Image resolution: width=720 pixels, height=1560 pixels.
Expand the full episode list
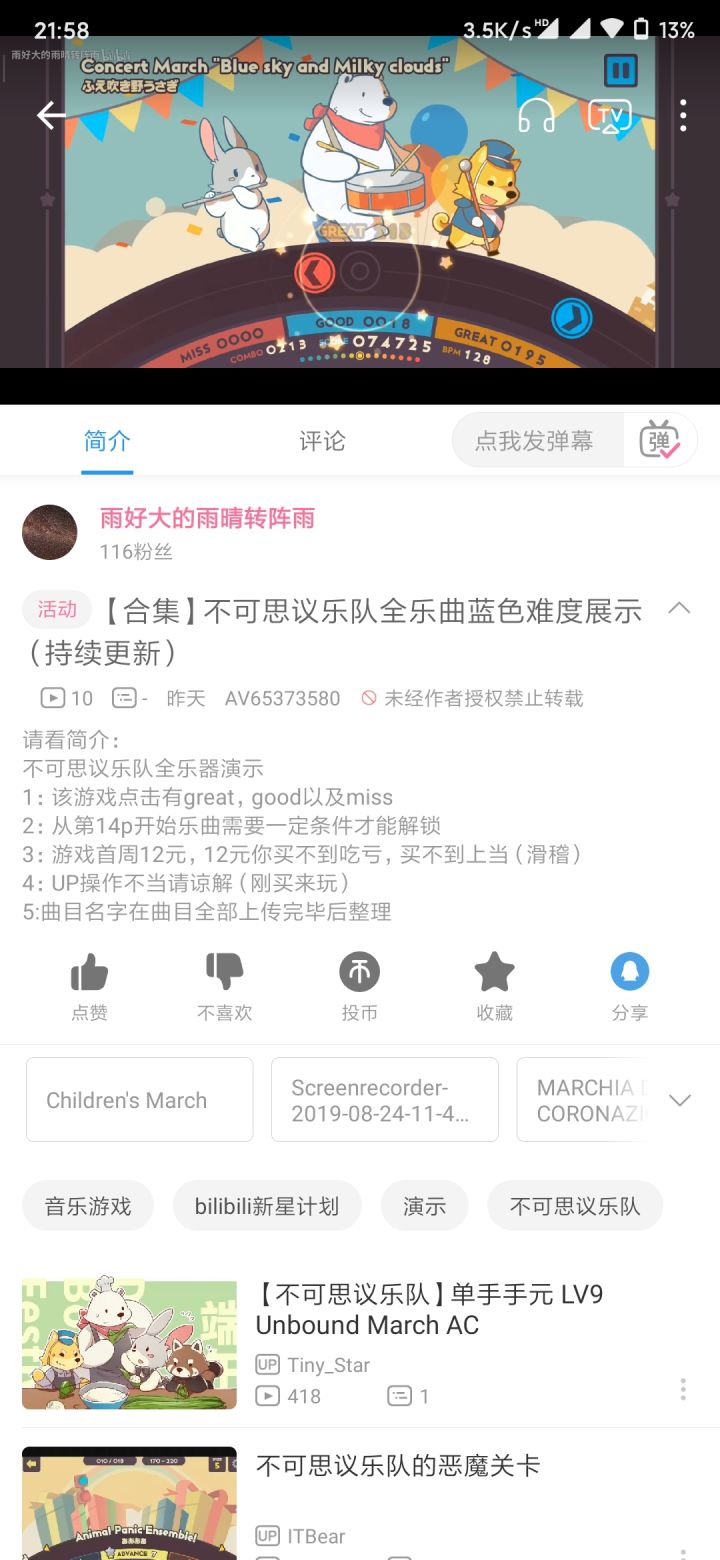coord(680,1100)
